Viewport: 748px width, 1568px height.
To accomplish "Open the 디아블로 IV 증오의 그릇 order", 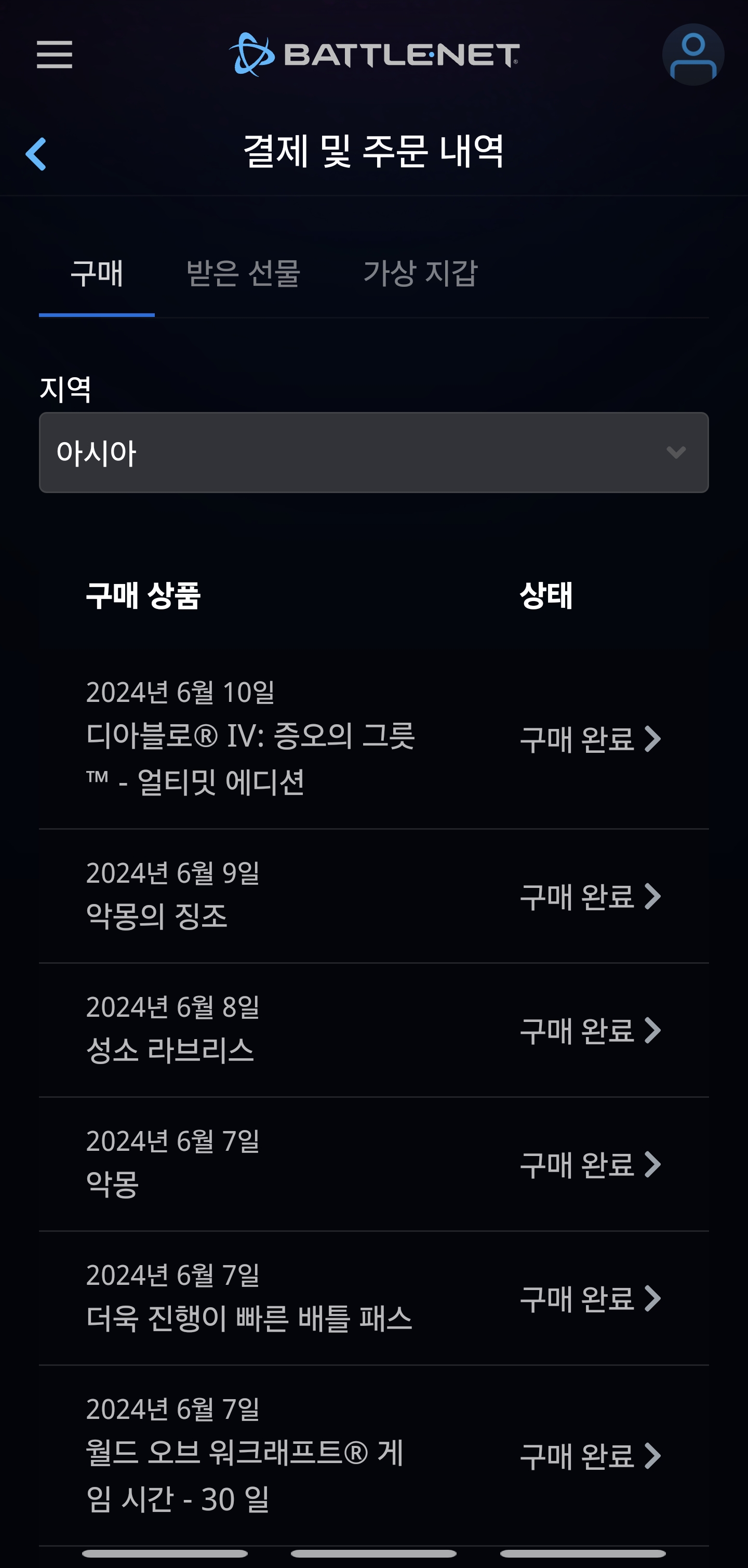I will pyautogui.click(x=373, y=738).
